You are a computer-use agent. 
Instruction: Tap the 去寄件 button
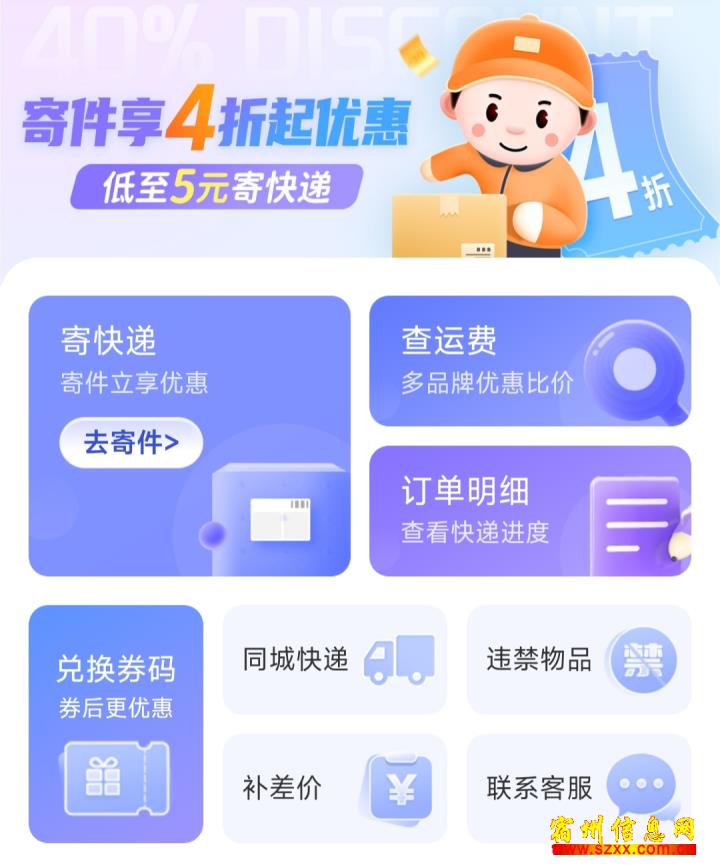(x=131, y=443)
